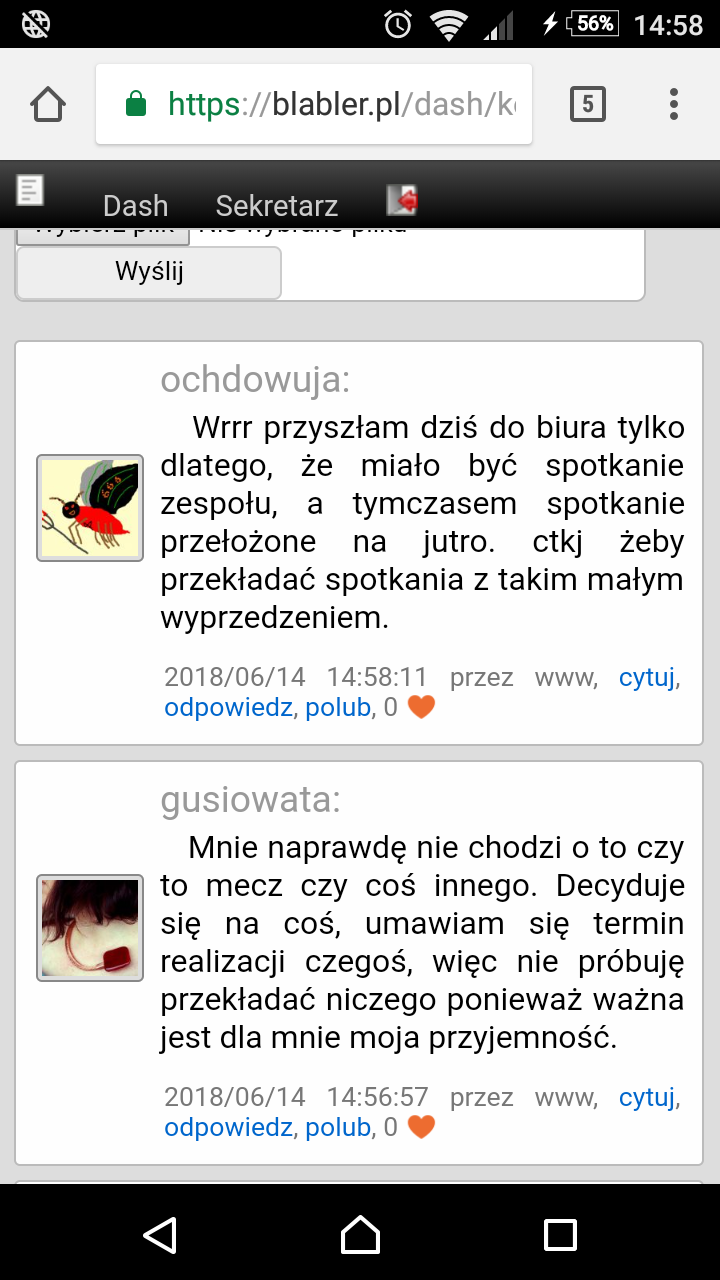
Task: Like ochdowuja's post with polub
Action: [339, 707]
